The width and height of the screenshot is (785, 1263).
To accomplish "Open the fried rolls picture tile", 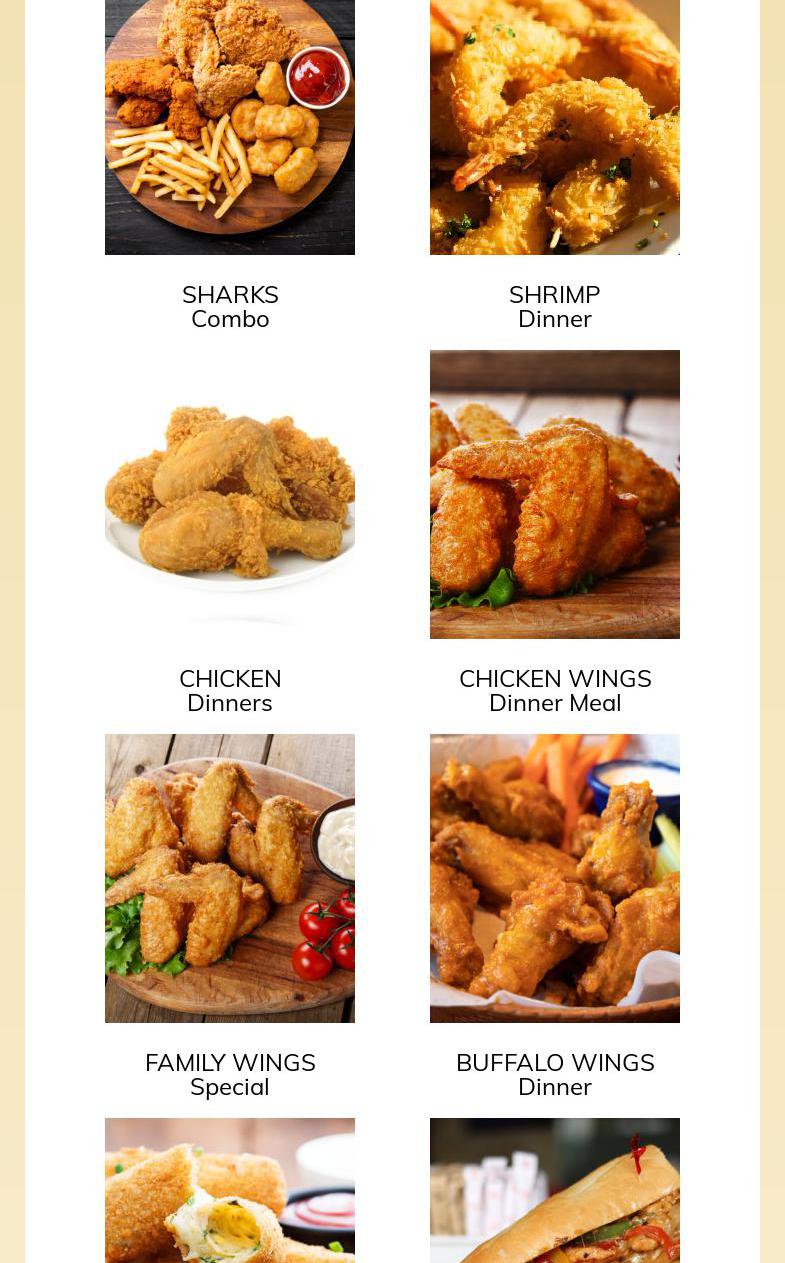I will (230, 1190).
